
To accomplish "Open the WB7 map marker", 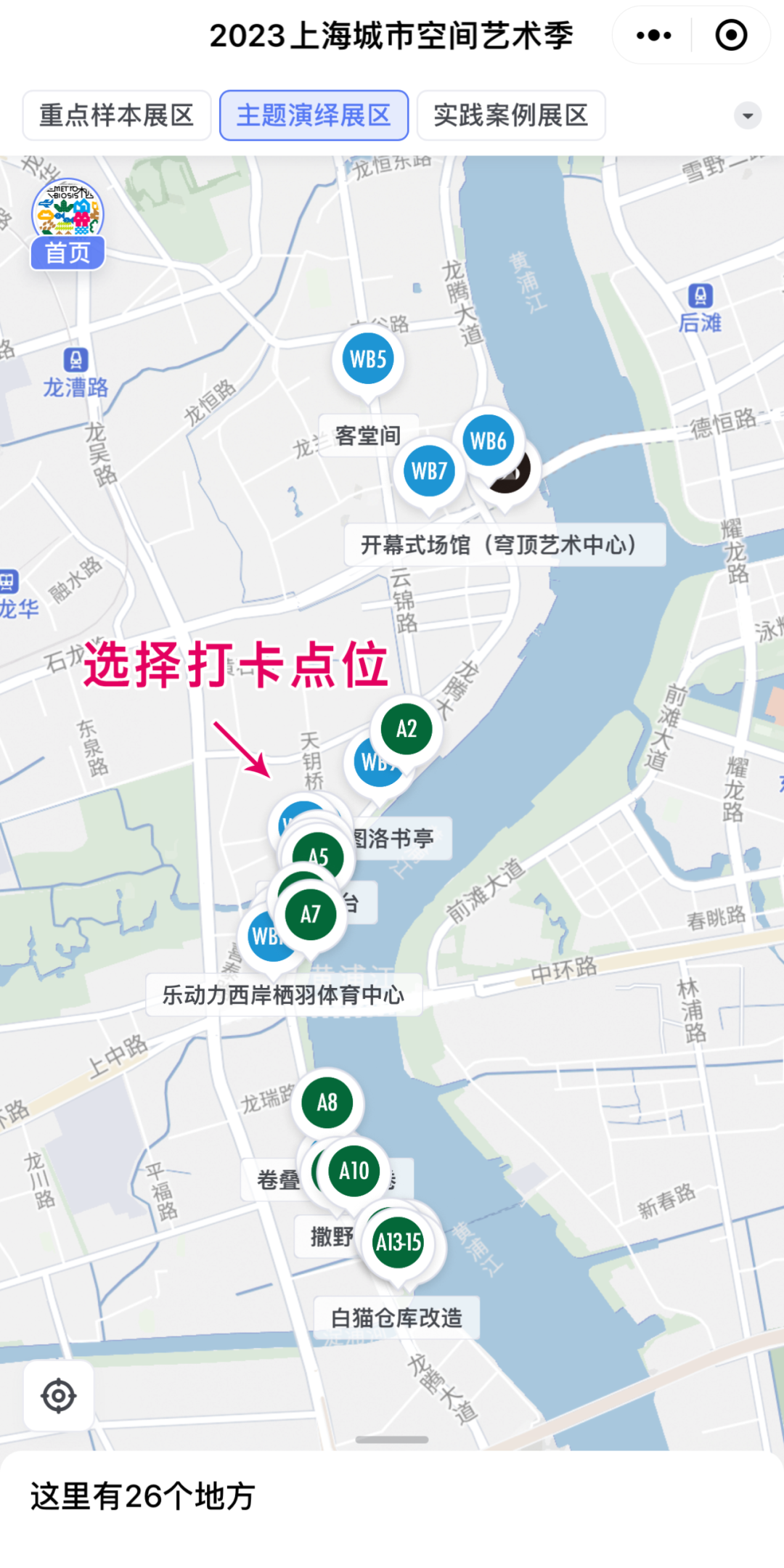I will tap(429, 470).
